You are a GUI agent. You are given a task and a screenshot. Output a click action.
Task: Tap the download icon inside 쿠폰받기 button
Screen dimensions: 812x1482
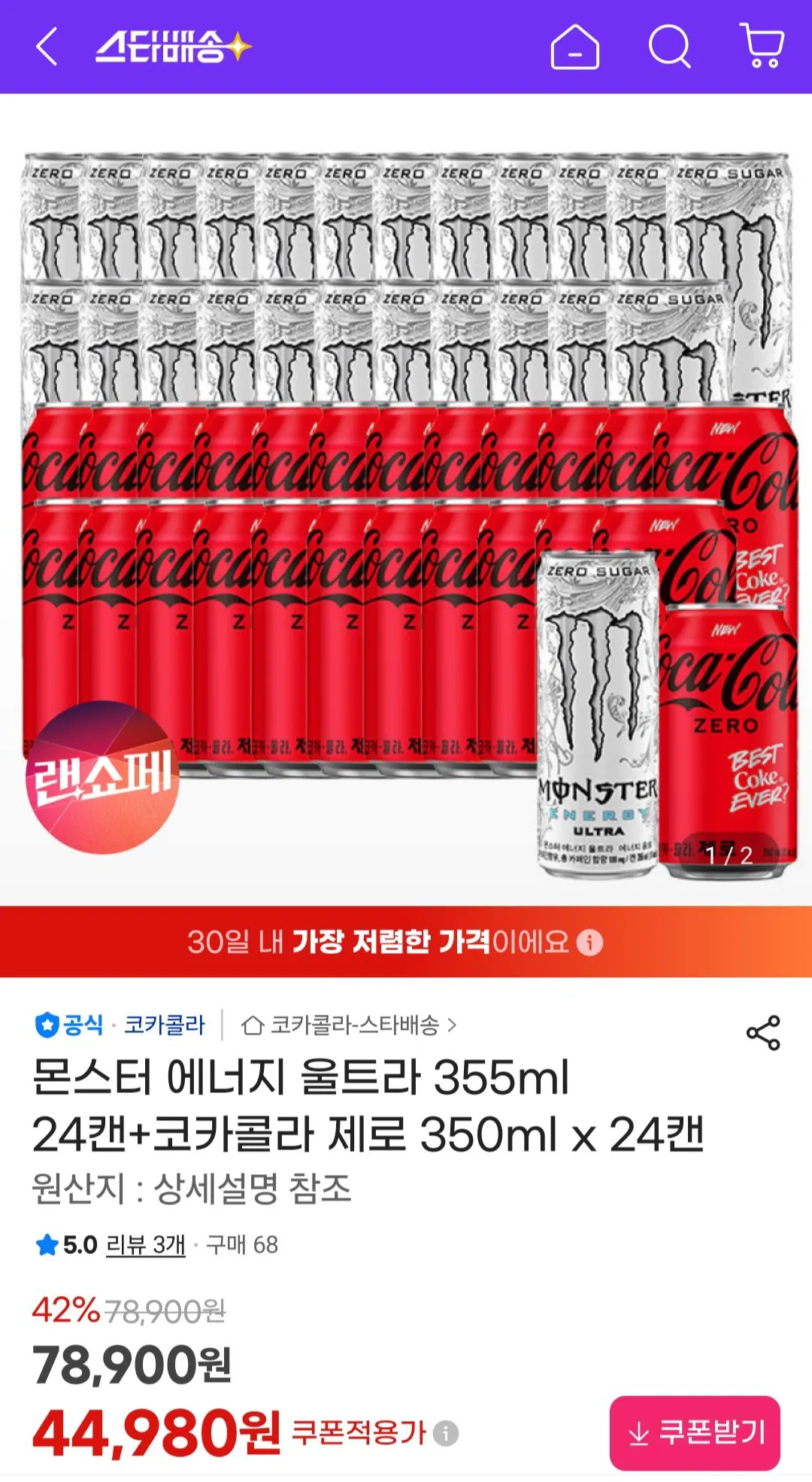[640, 1435]
